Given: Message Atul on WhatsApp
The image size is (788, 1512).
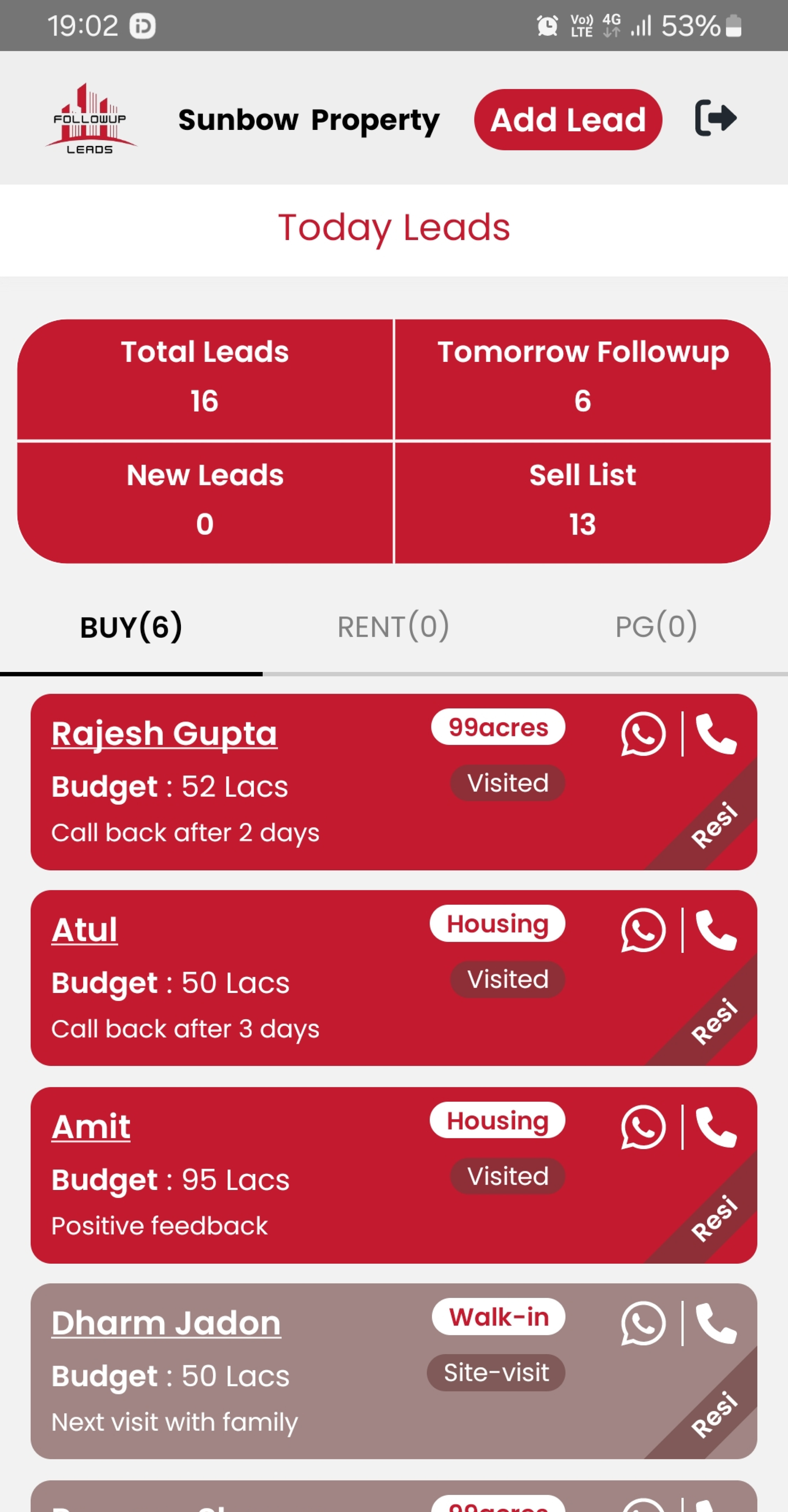Looking at the screenshot, I should tap(643, 930).
